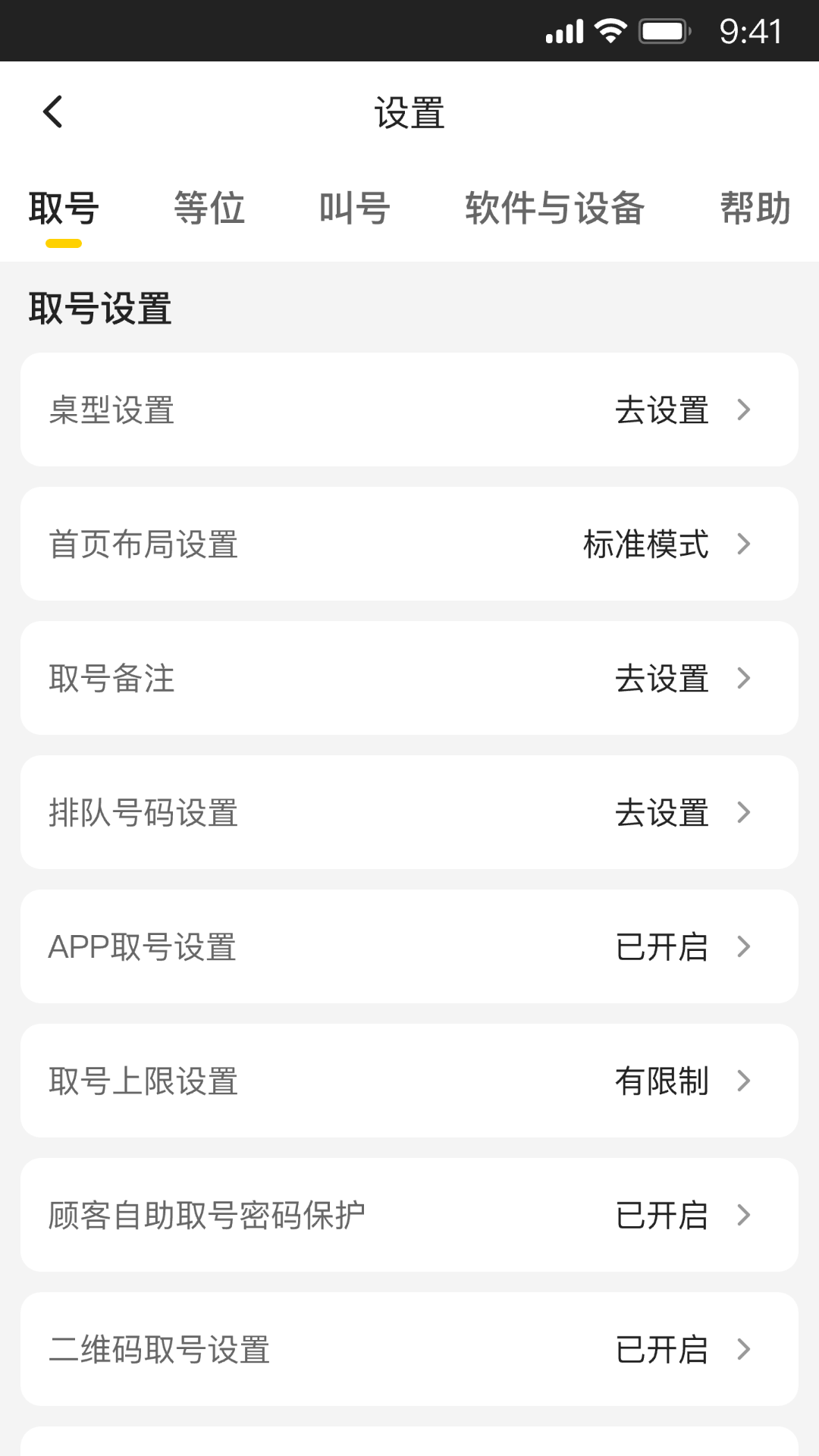Image resolution: width=819 pixels, height=1456 pixels.
Task: Open chevron next to APP取号设置
Action: click(x=744, y=946)
